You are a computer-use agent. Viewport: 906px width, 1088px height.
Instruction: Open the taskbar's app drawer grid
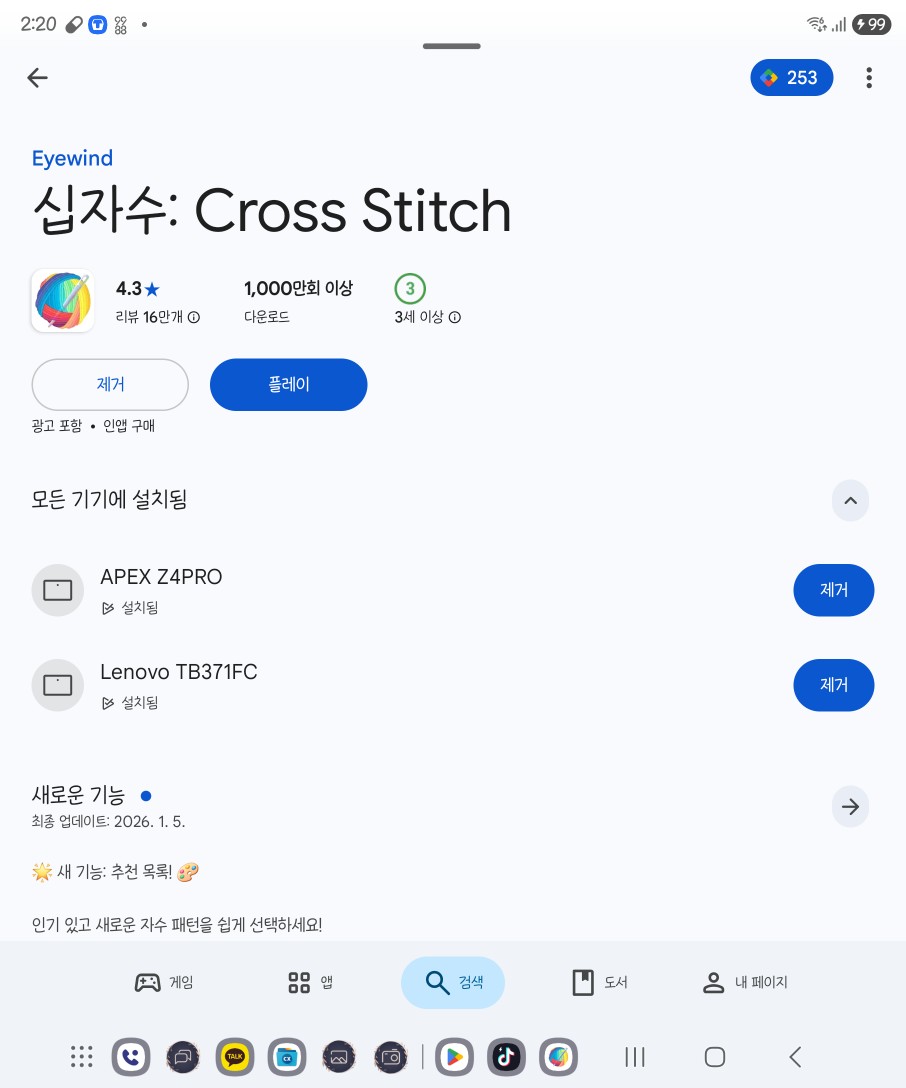click(82, 1056)
